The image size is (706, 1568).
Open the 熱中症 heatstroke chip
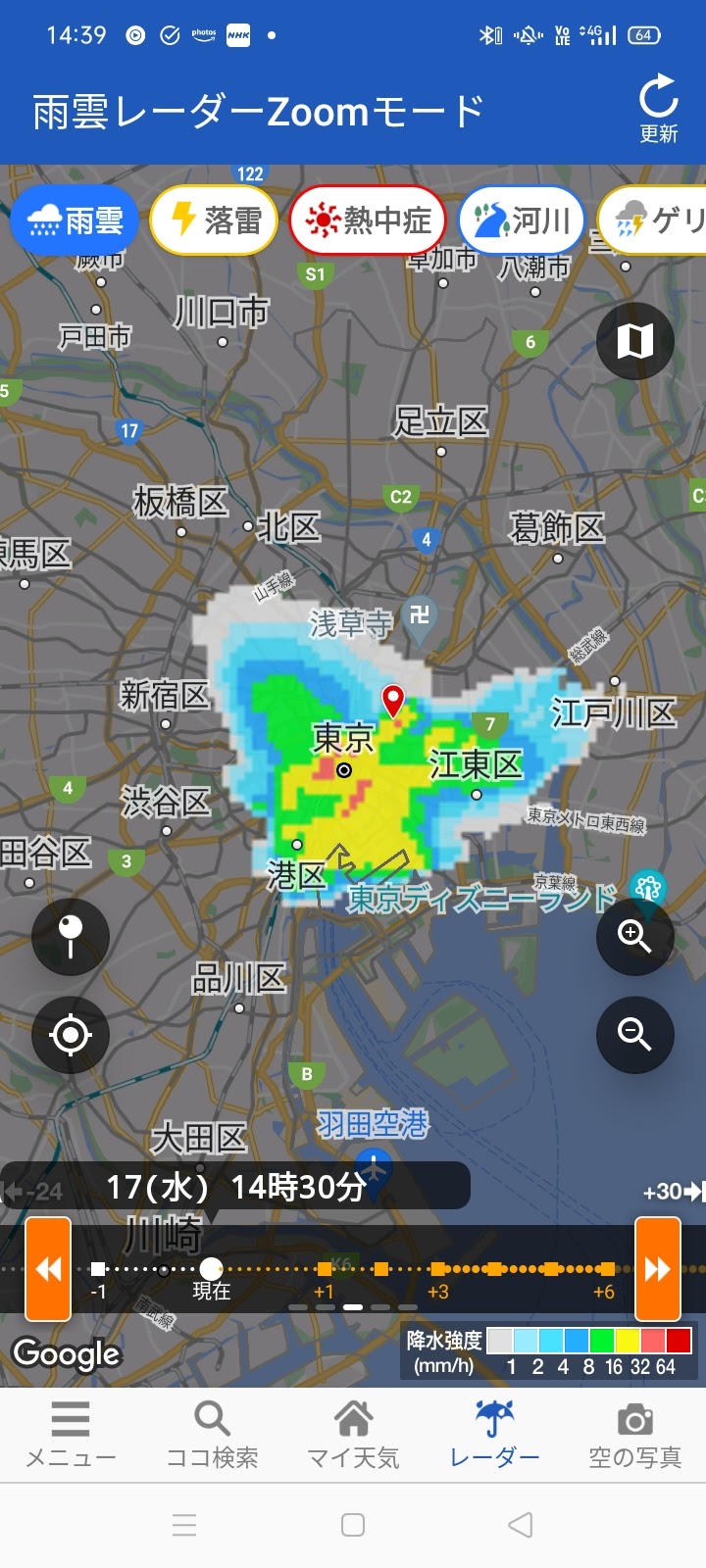click(x=368, y=220)
